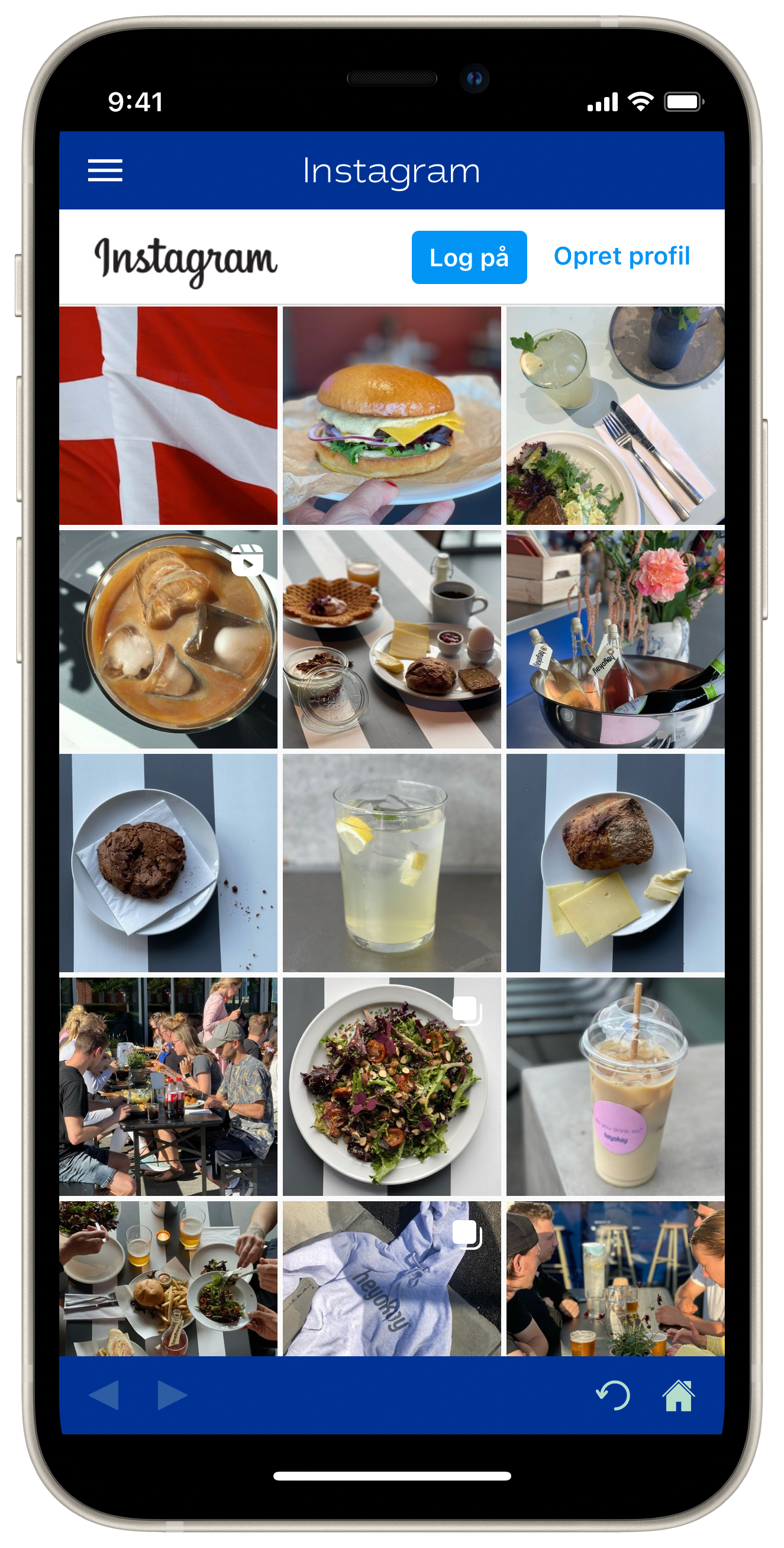This screenshot has width=784, height=1548.
Task: Open the iced coffee reel
Action: [x=168, y=639]
